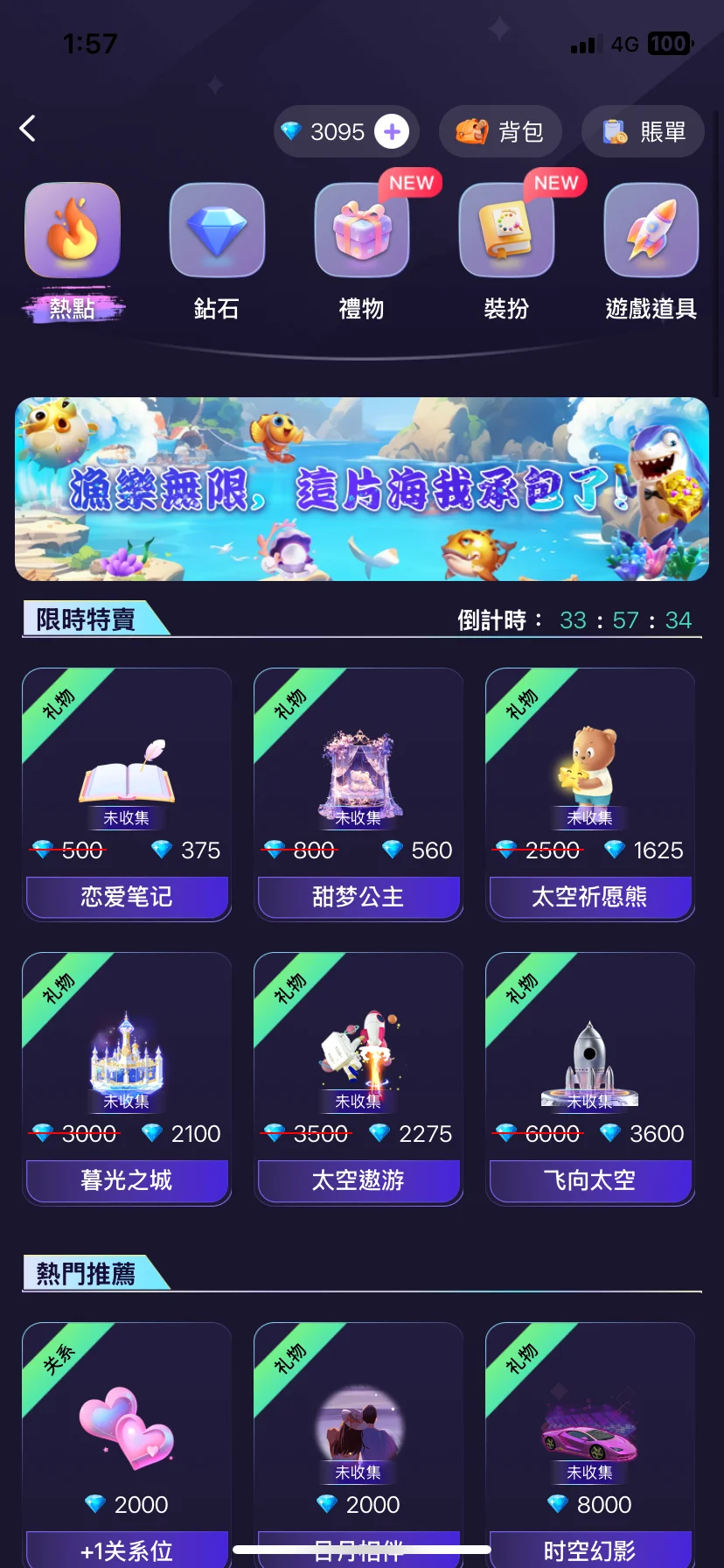Select the 甜梦公主 gift card
This screenshot has height=1568, width=724.
pyautogui.click(x=359, y=794)
